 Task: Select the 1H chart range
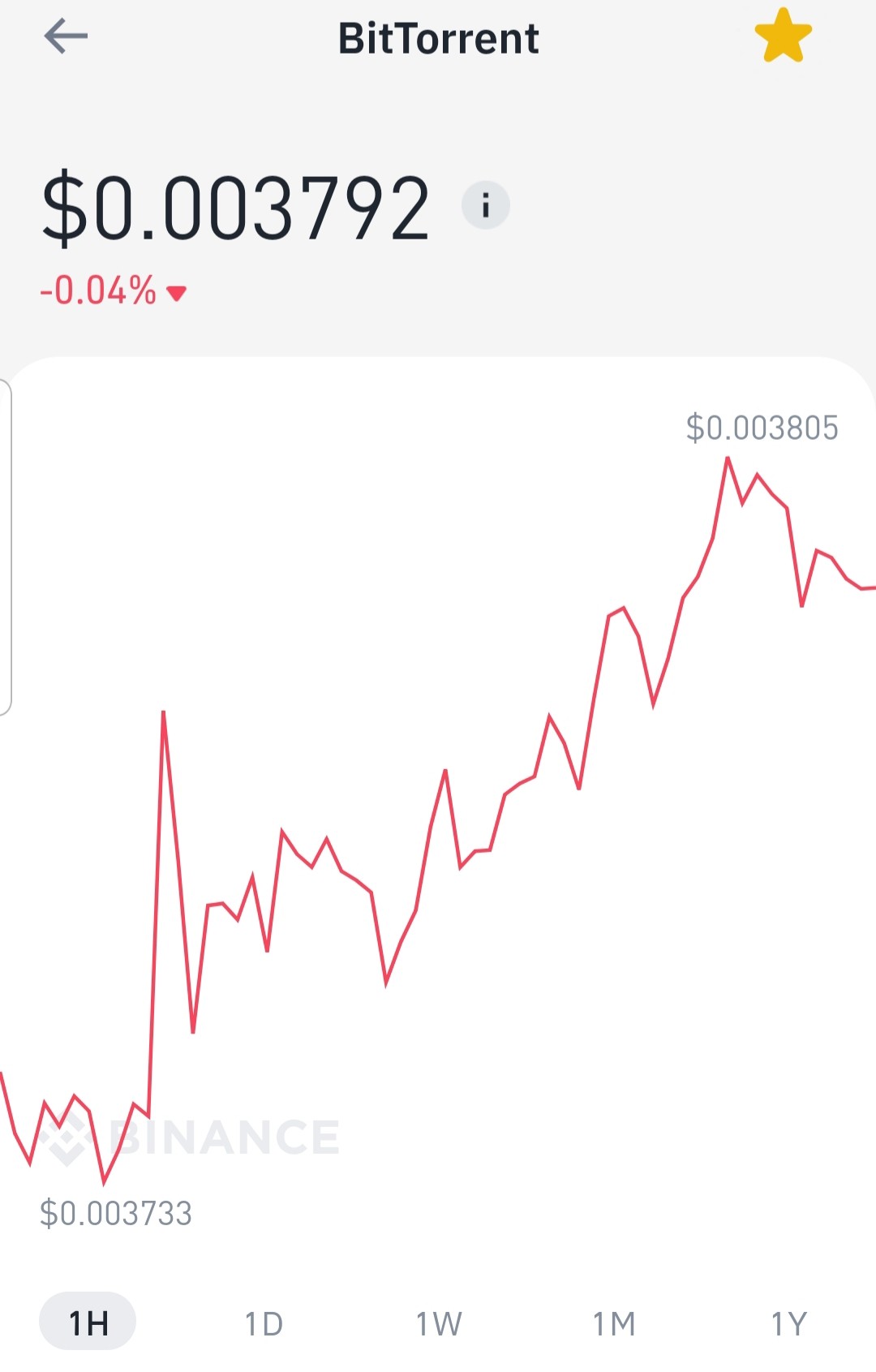coord(88,1323)
